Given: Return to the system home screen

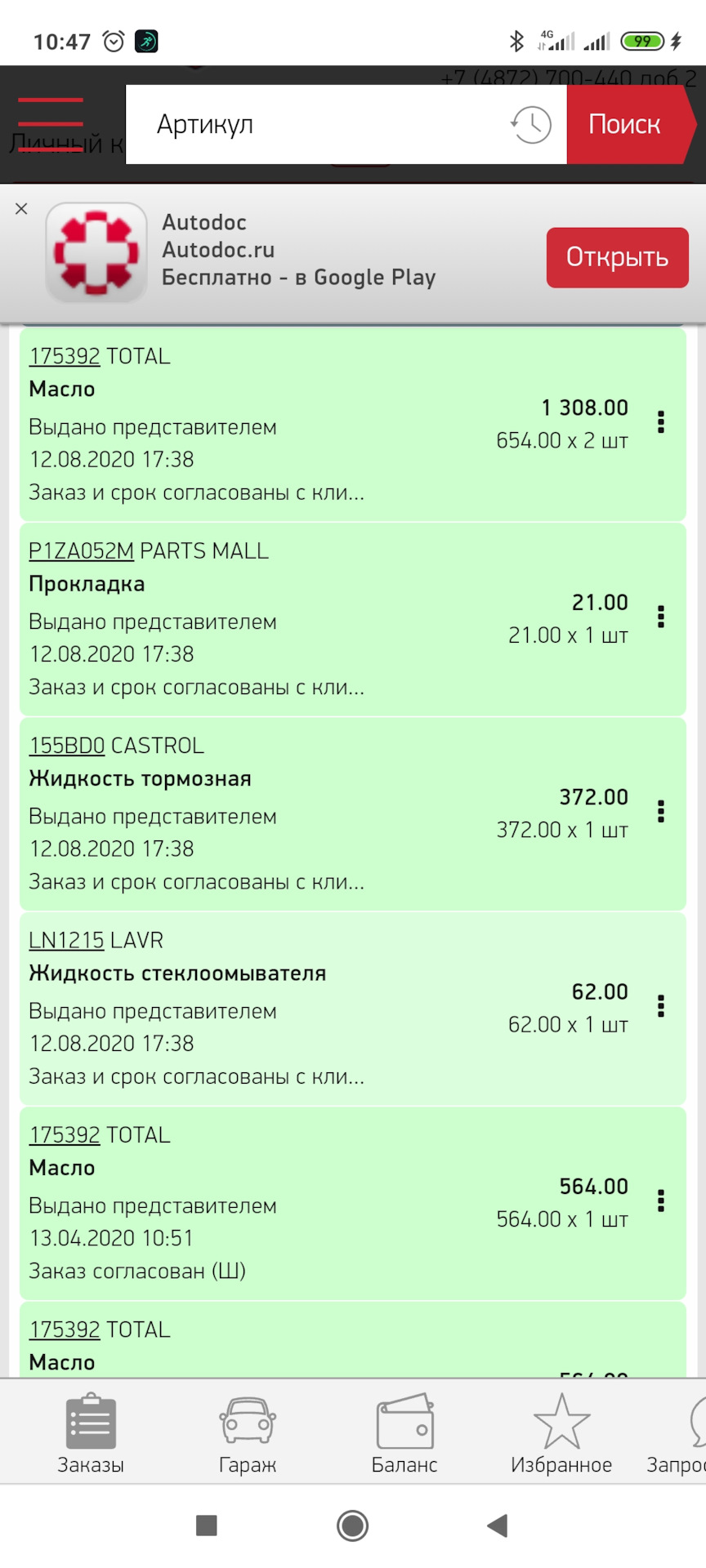Looking at the screenshot, I should pyautogui.click(x=353, y=1526).
